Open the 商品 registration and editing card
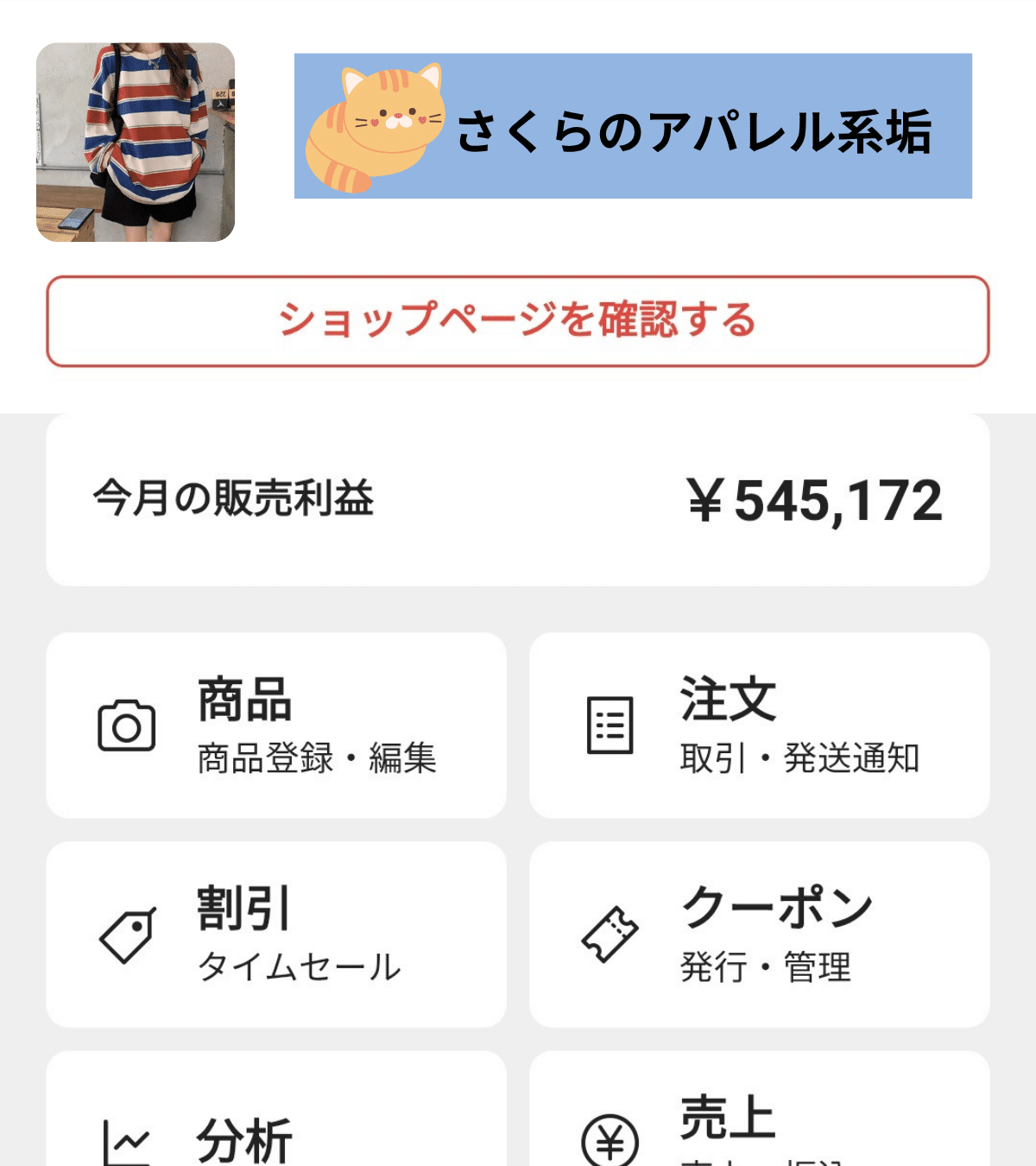Viewport: 1036px width, 1166px height. pyautogui.click(x=276, y=726)
